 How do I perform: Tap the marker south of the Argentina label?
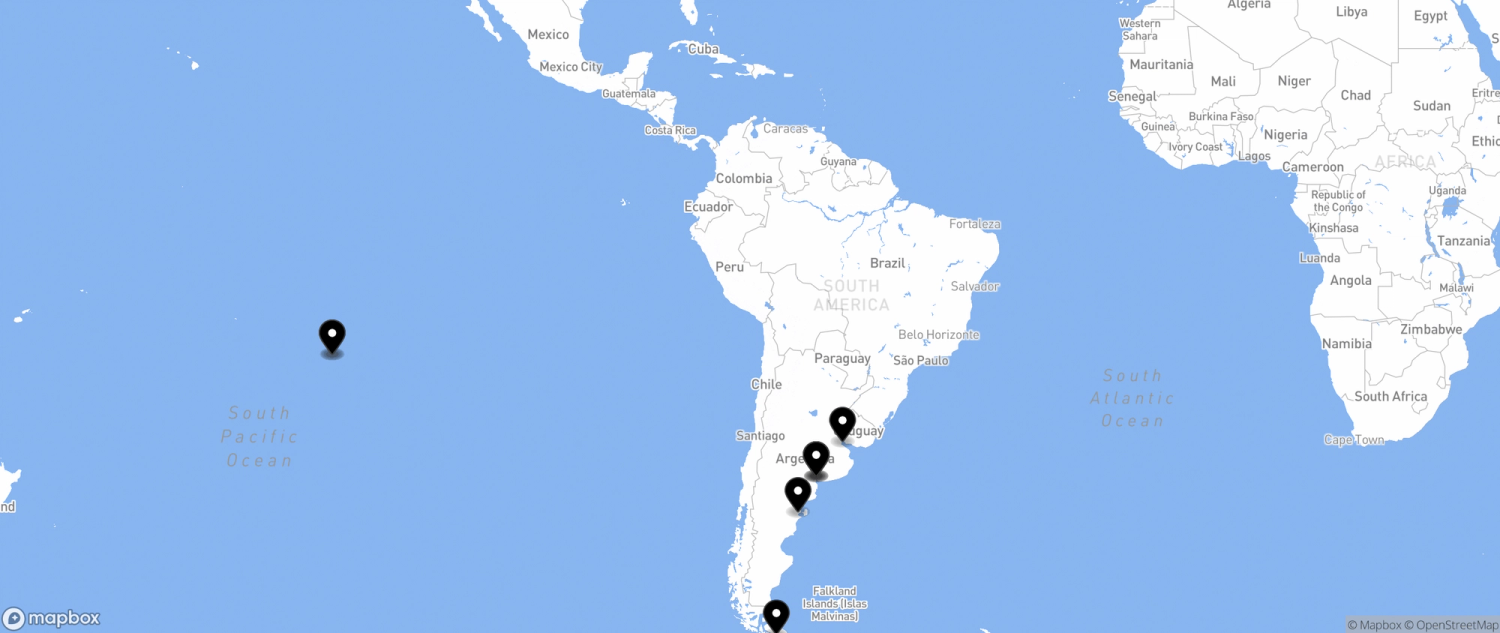797,493
